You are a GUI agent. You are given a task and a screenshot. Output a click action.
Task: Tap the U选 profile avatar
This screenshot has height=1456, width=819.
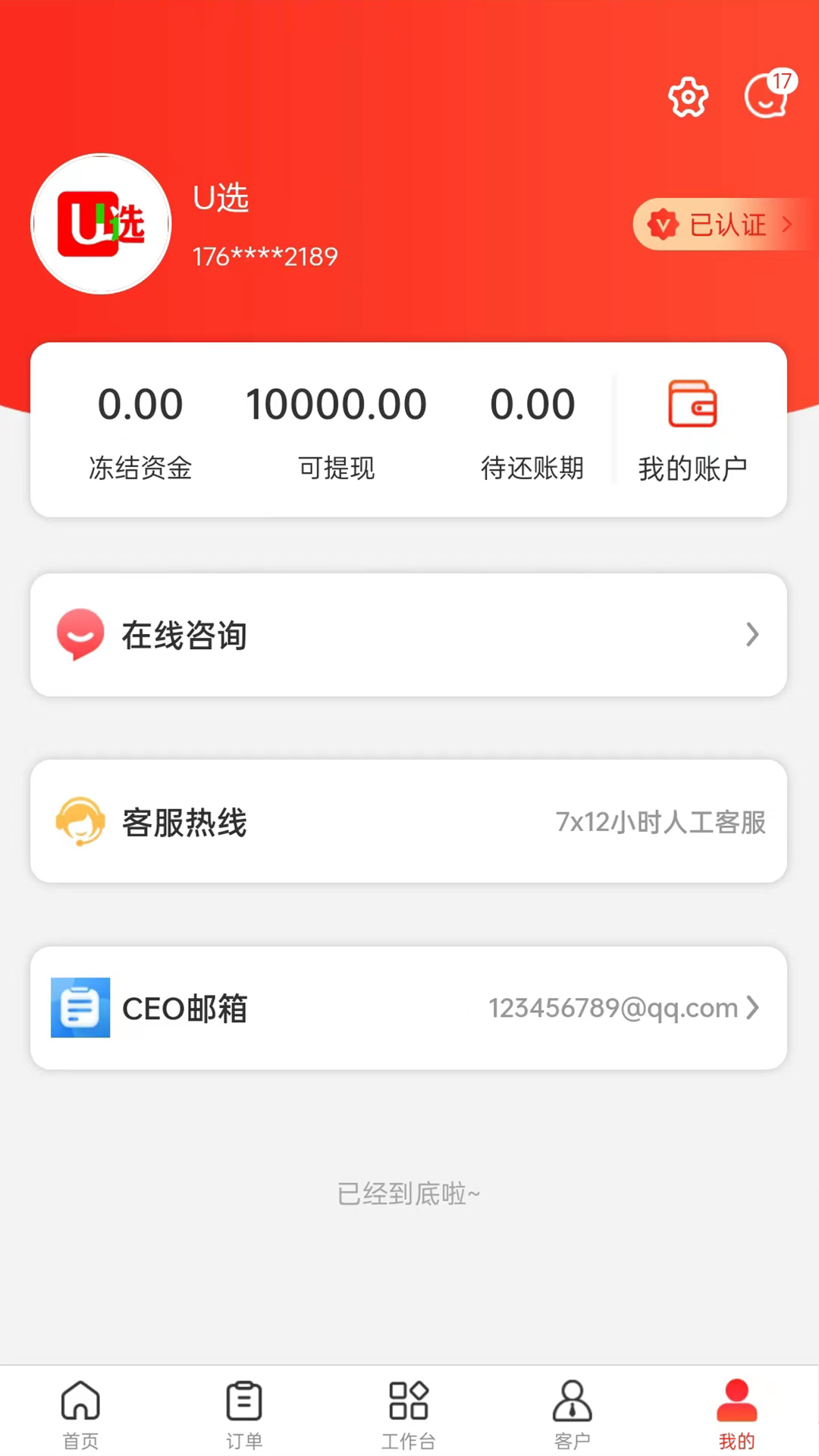pos(101,224)
